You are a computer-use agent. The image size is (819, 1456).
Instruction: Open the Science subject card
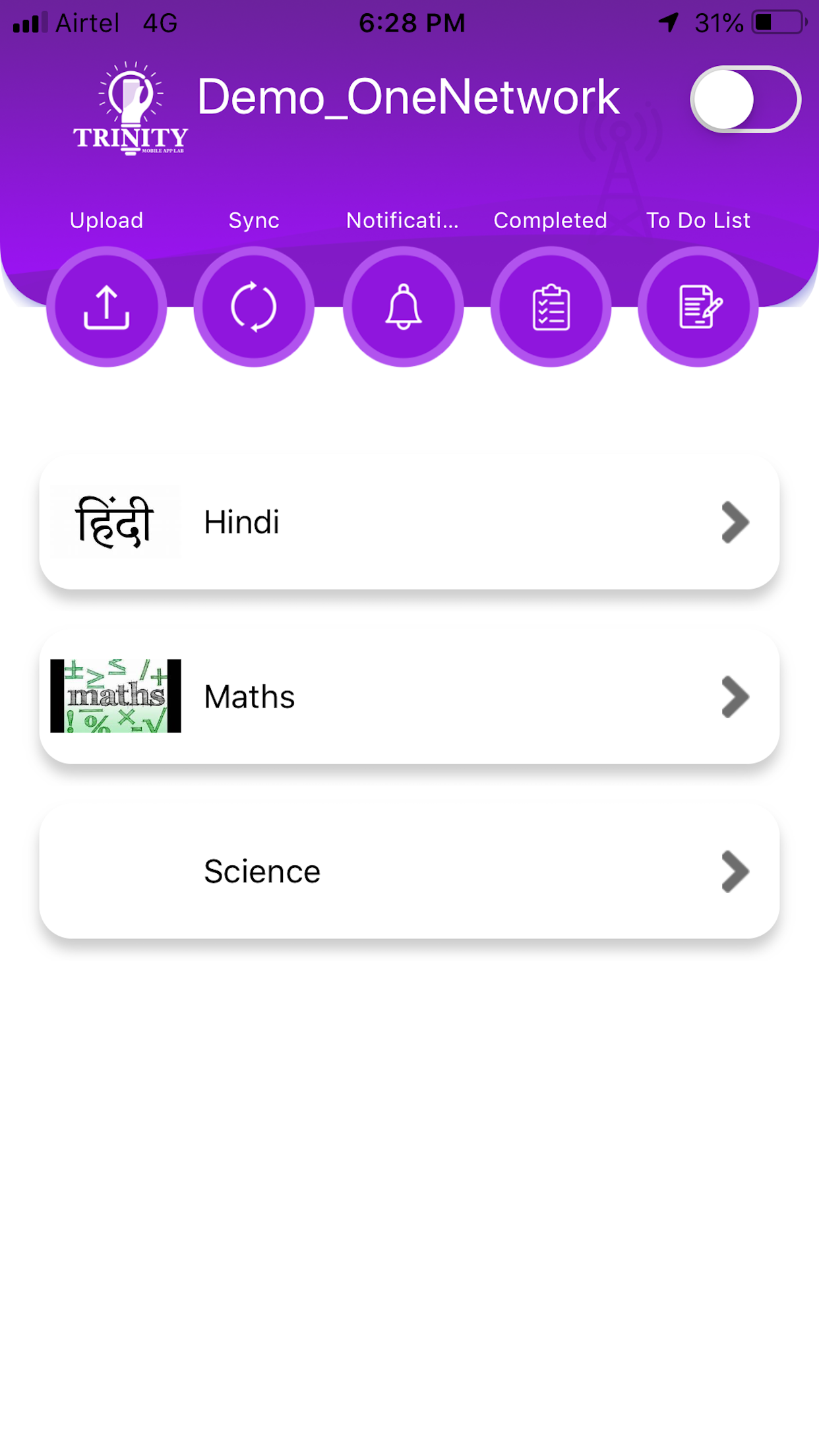pos(409,871)
